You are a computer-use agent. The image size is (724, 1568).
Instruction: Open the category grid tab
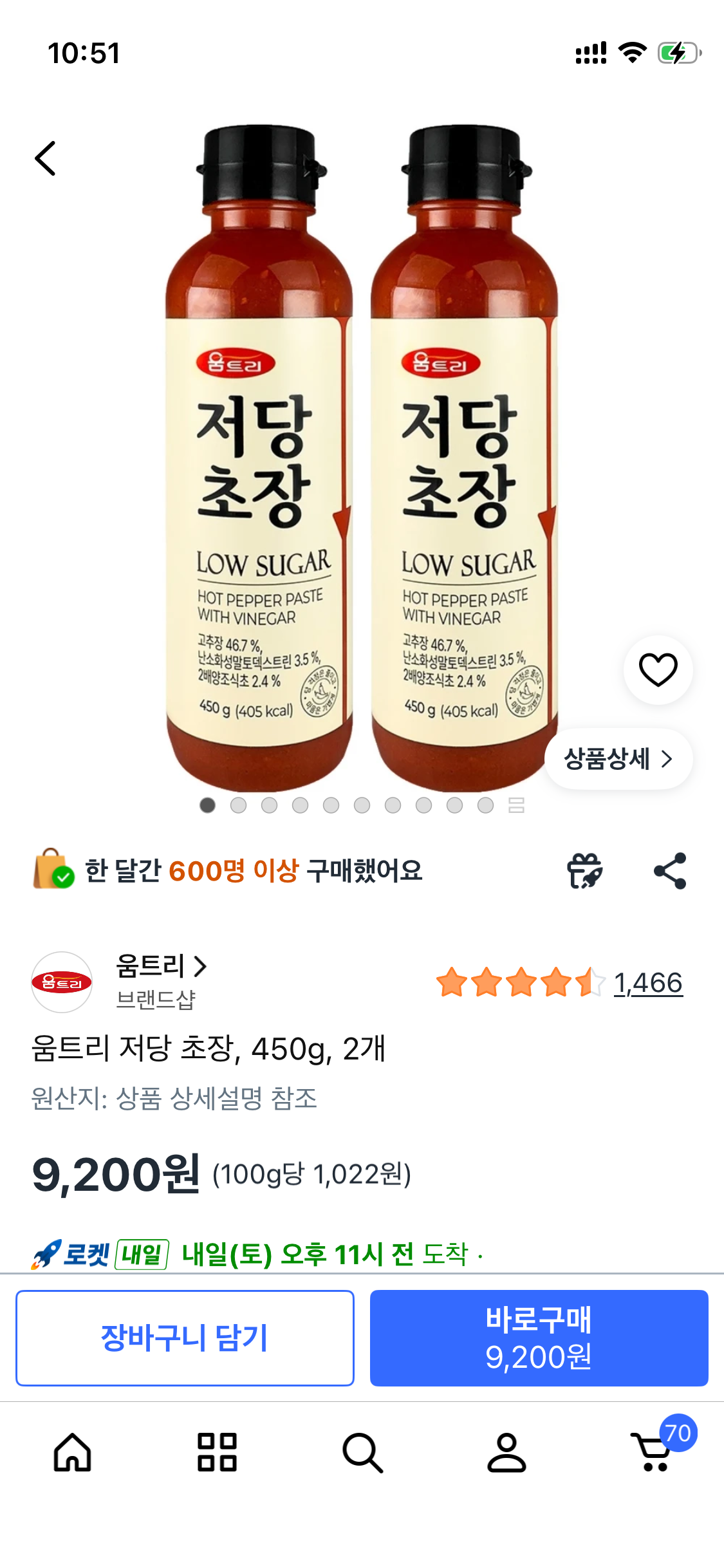tap(217, 1452)
